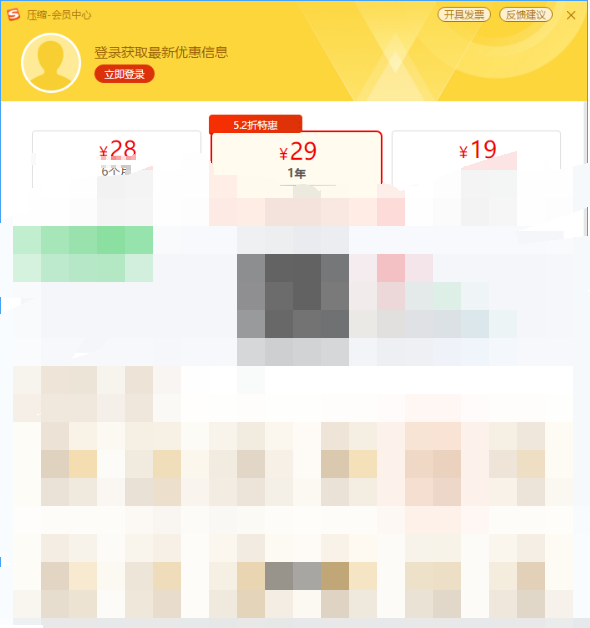Pick the ¥19 membership plan
The height and width of the screenshot is (628, 590).
[476, 158]
